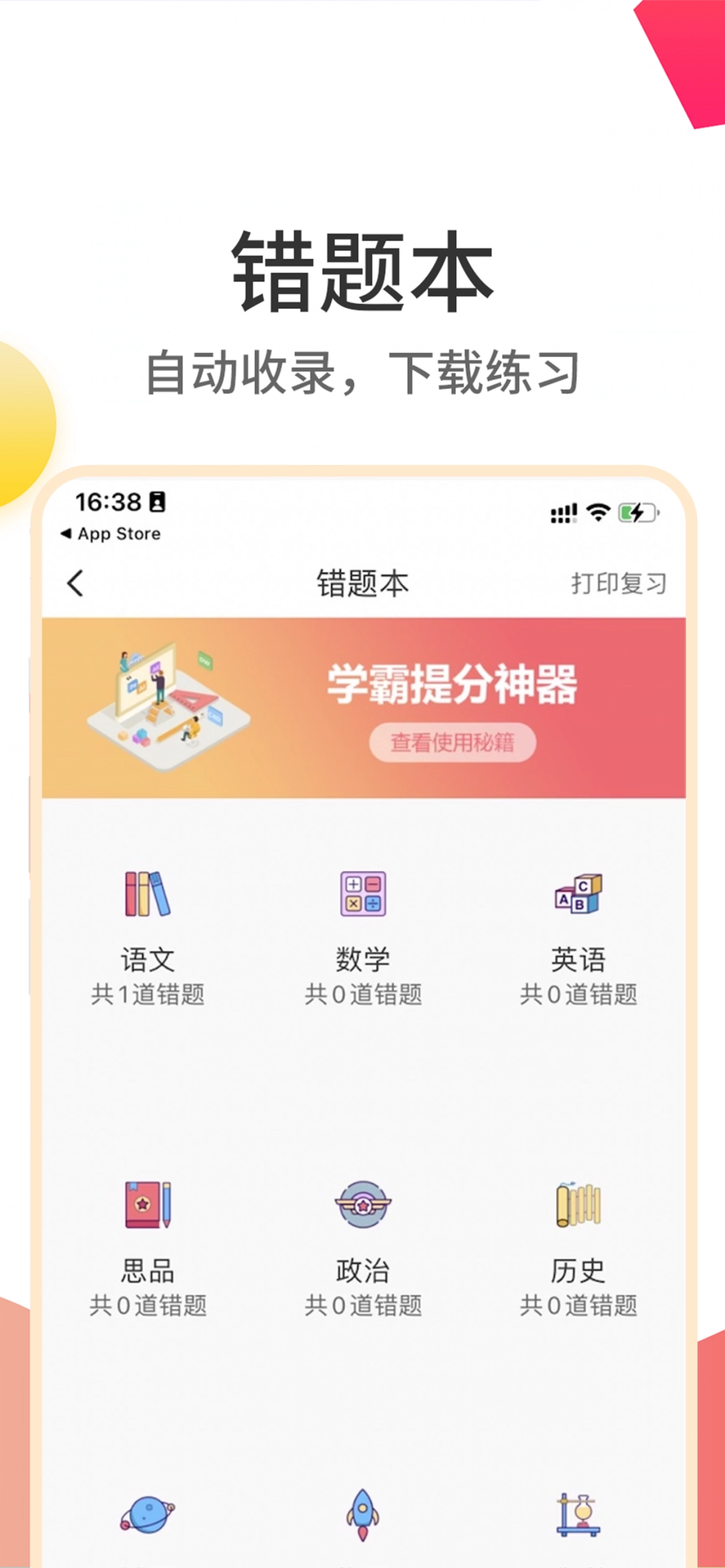Tap the Wi-Fi indicator in status bar
This screenshot has height=1568, width=725.
click(x=599, y=512)
